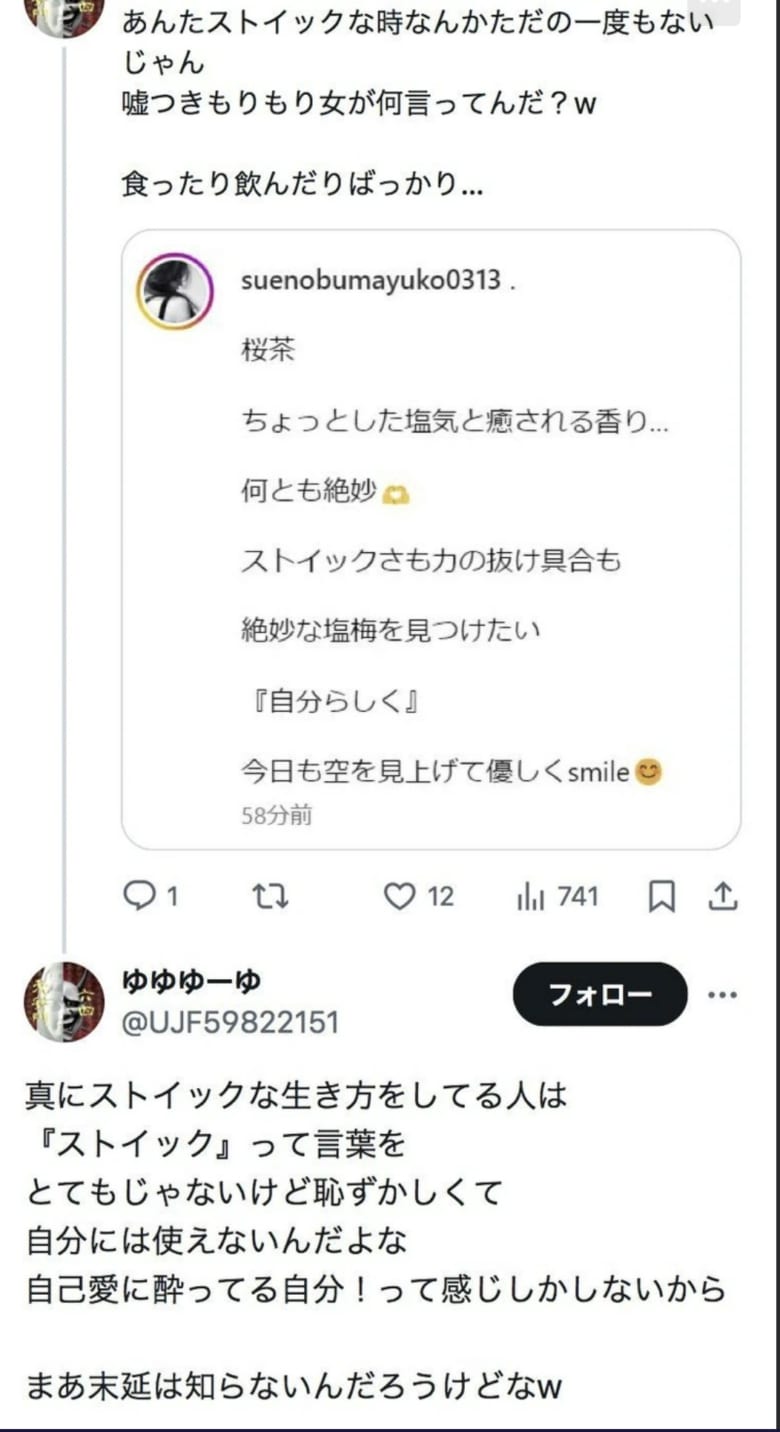Share the post via the upload arrow icon

[x=722, y=897]
